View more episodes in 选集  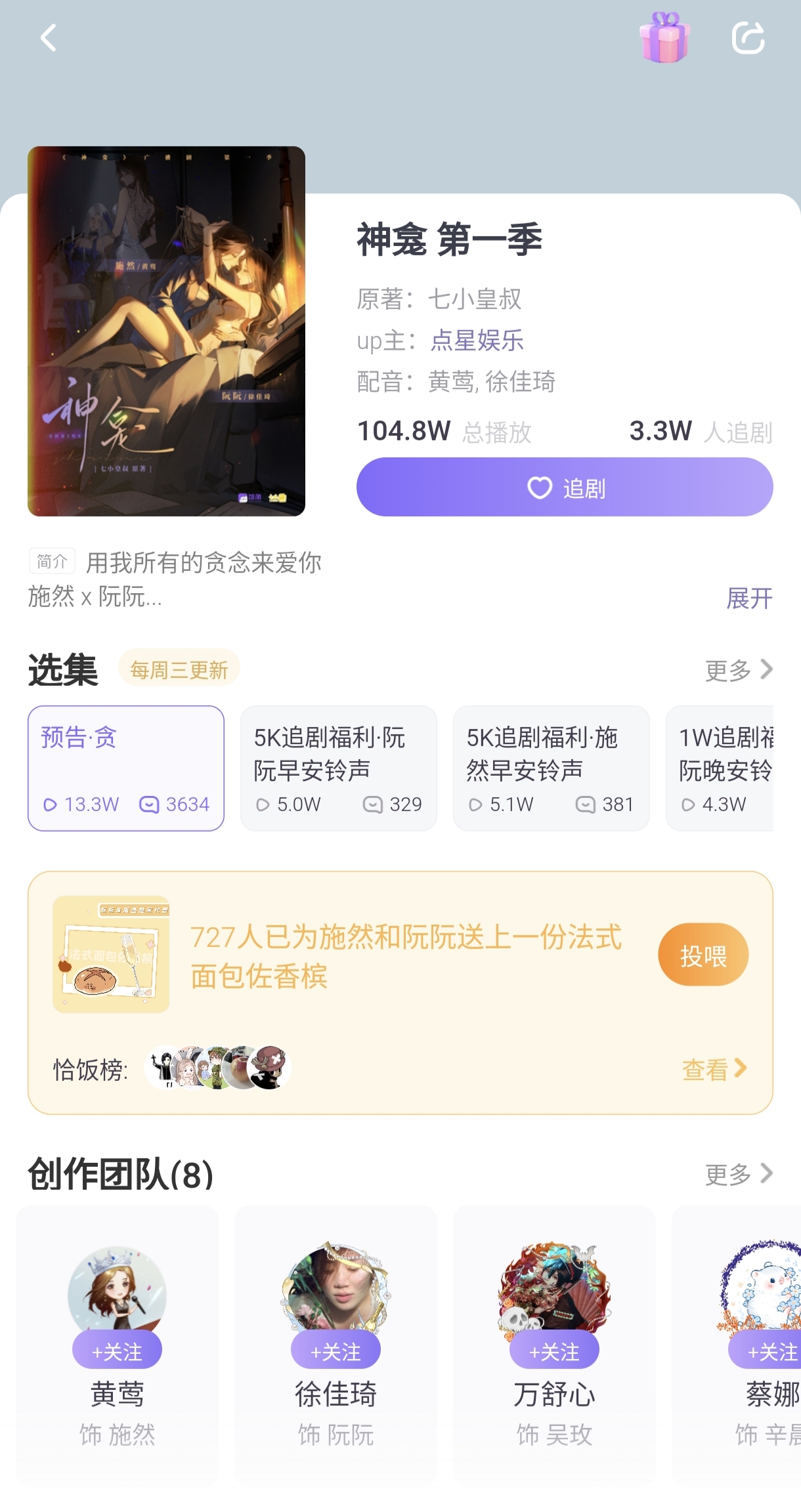(739, 670)
